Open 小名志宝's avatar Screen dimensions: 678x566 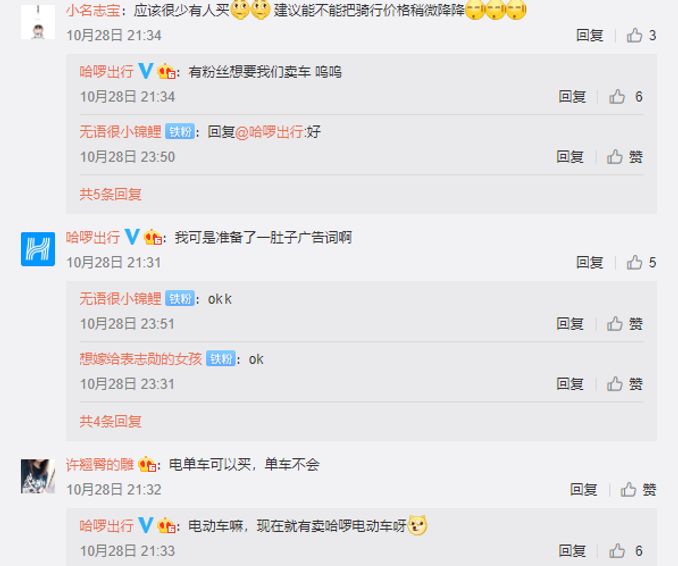37,19
